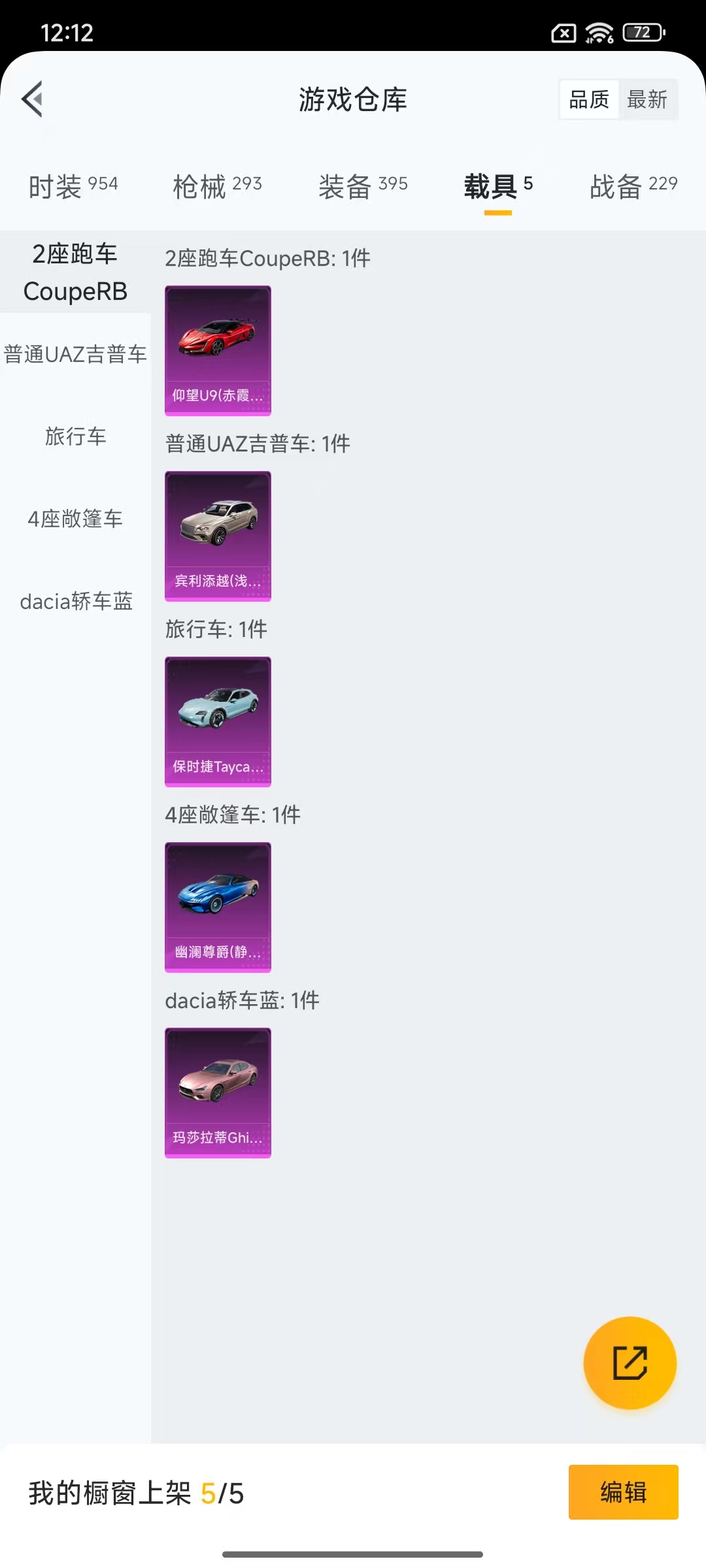706x1568 pixels.
Task: Select the 旅行车 sidebar category
Action: tap(75, 437)
